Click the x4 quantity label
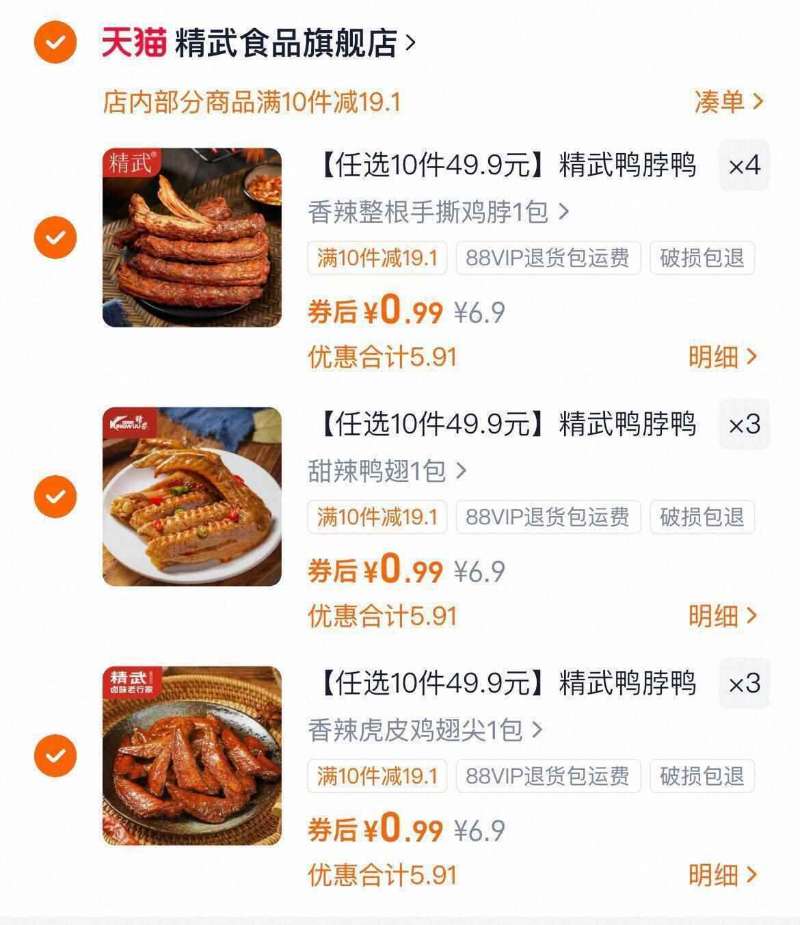The width and height of the screenshot is (800, 925). [x=744, y=165]
